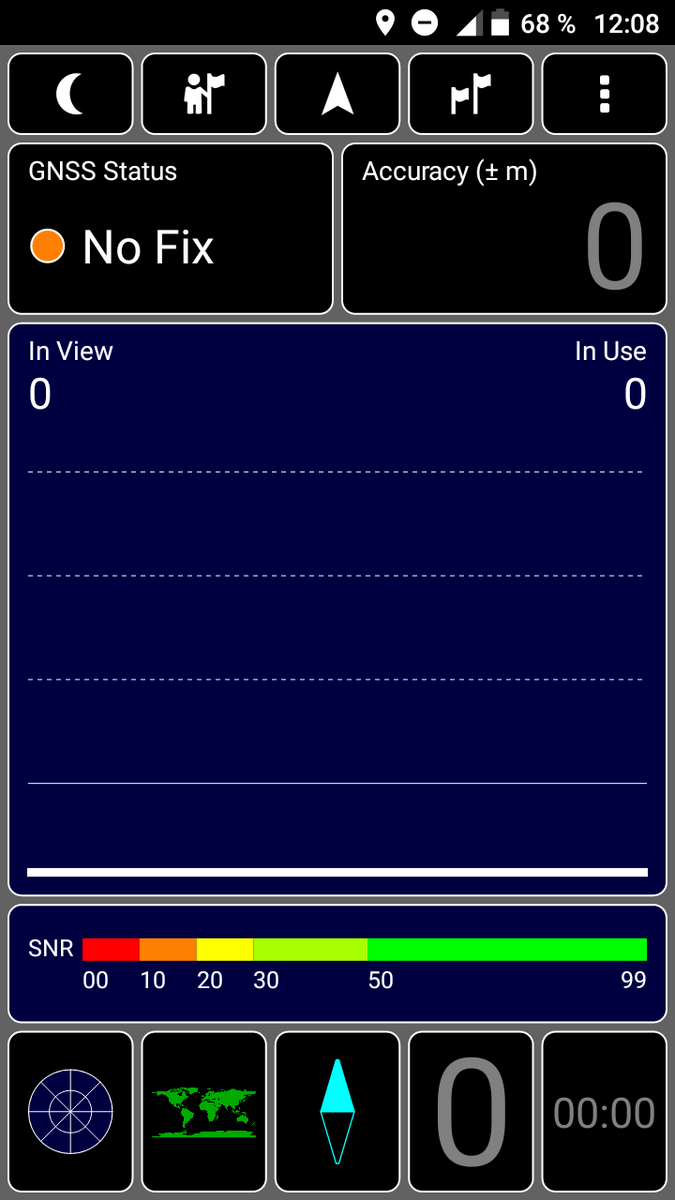Screen dimensions: 675x1200
Task: Open the compass needle tile
Action: tap(337, 1111)
